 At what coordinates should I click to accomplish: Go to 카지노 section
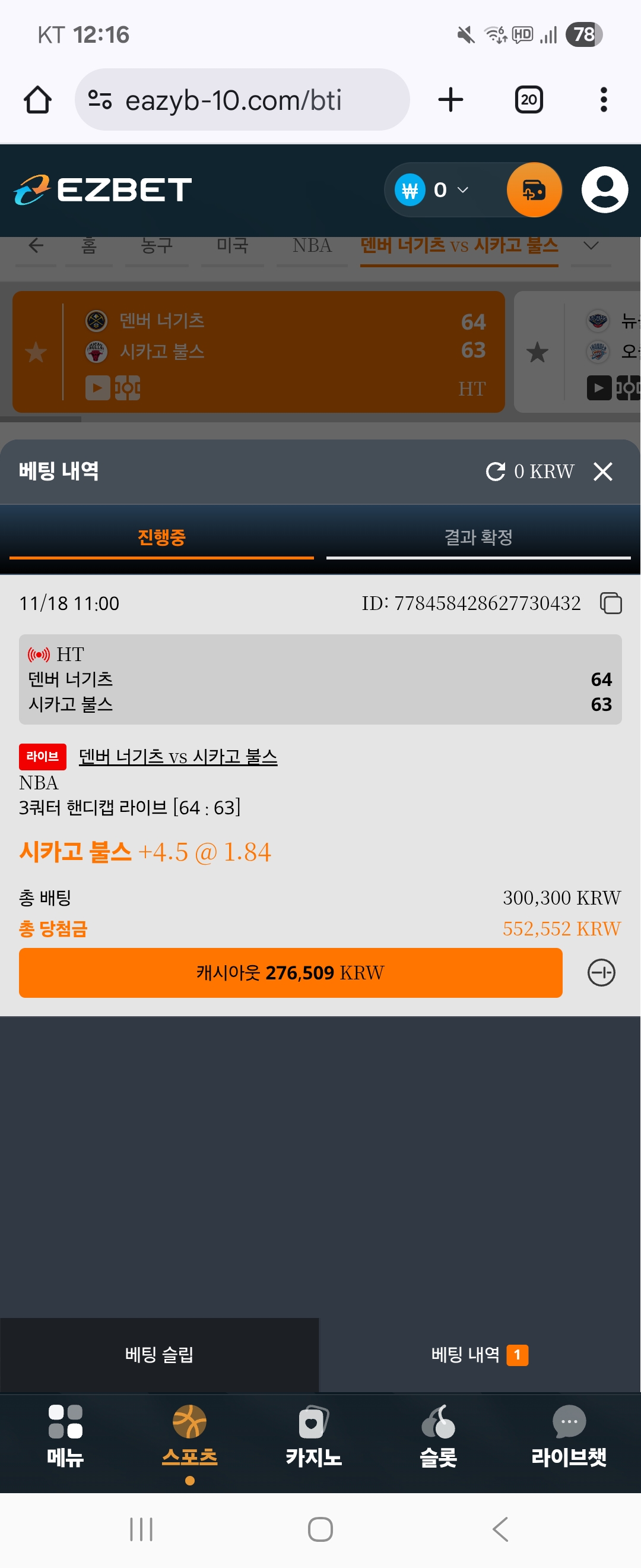(313, 1437)
